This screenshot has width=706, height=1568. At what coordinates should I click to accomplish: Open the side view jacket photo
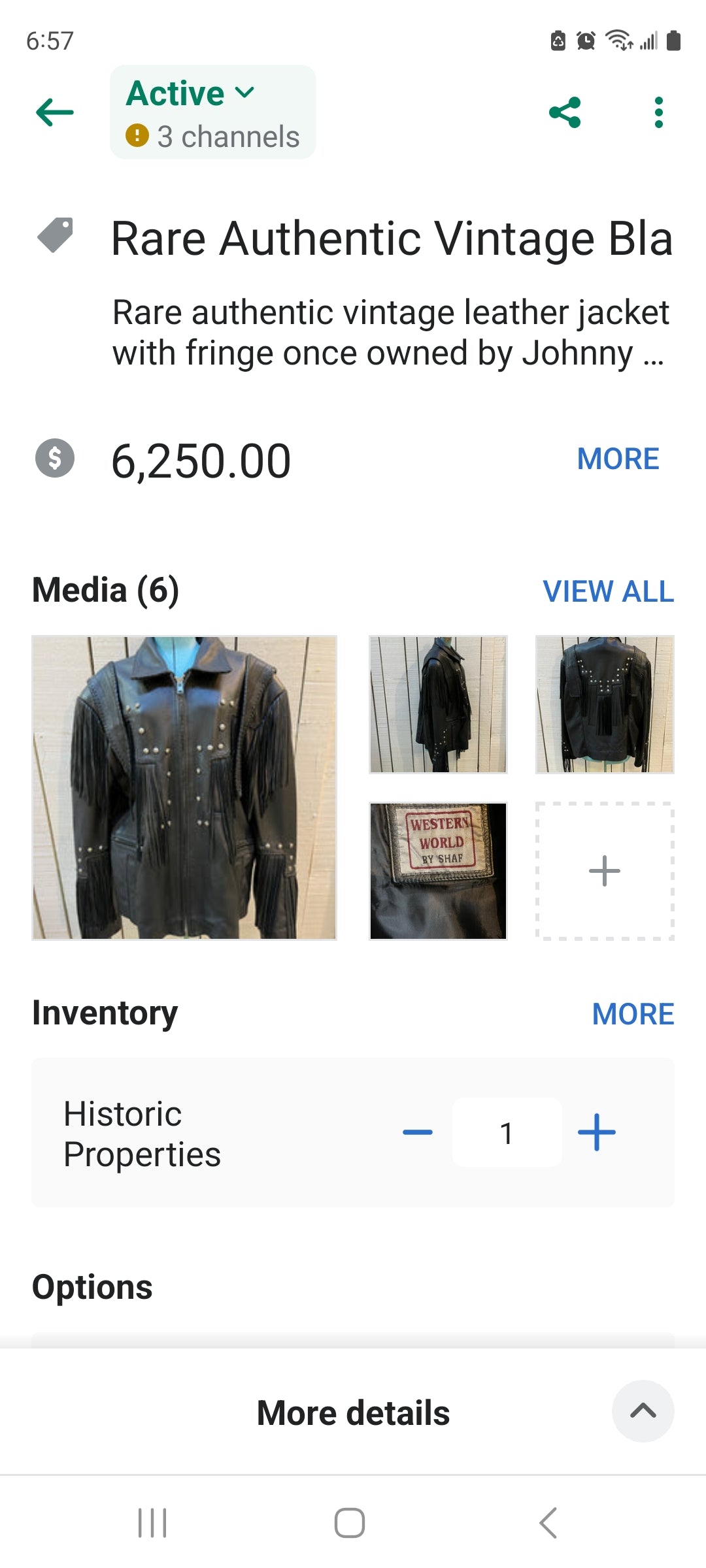tap(438, 704)
